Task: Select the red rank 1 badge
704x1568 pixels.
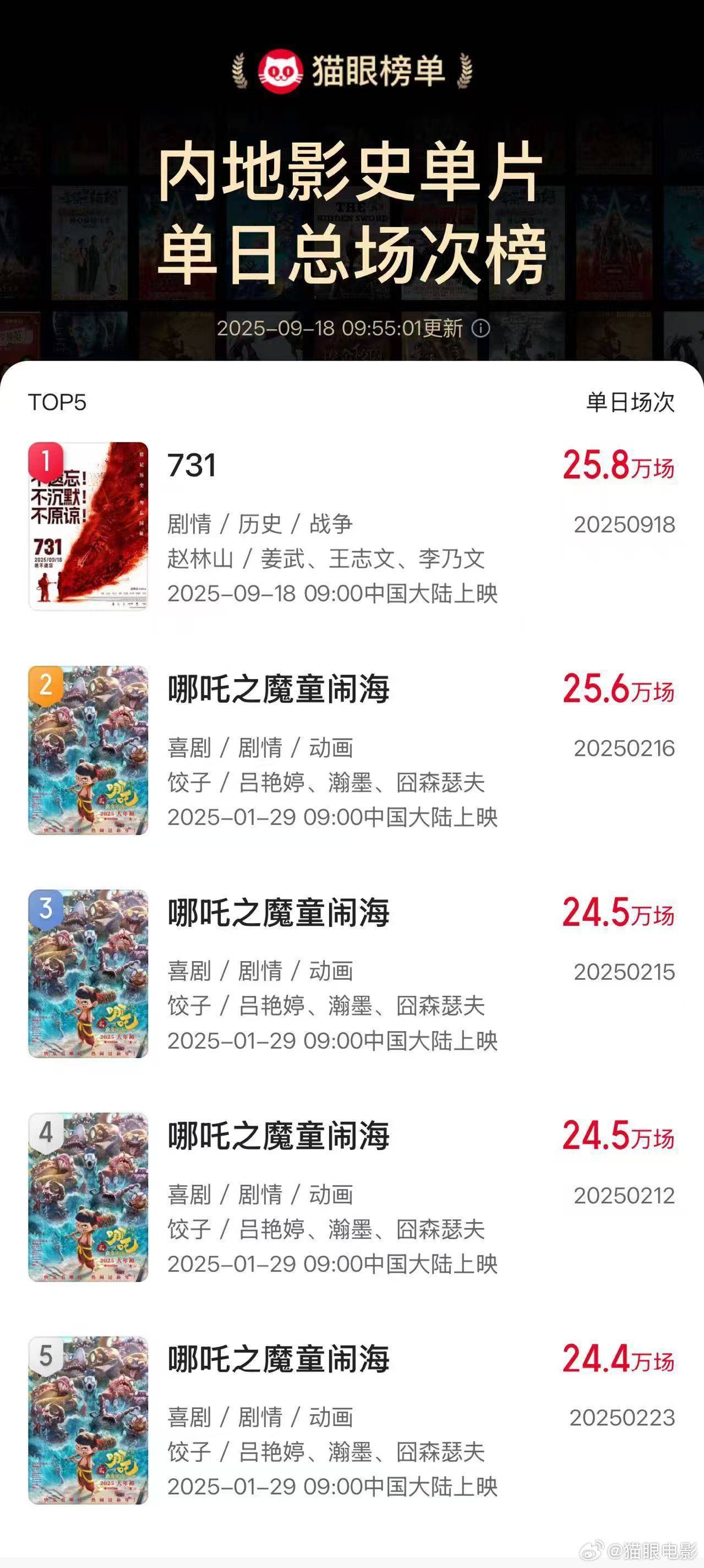Action: point(45,462)
